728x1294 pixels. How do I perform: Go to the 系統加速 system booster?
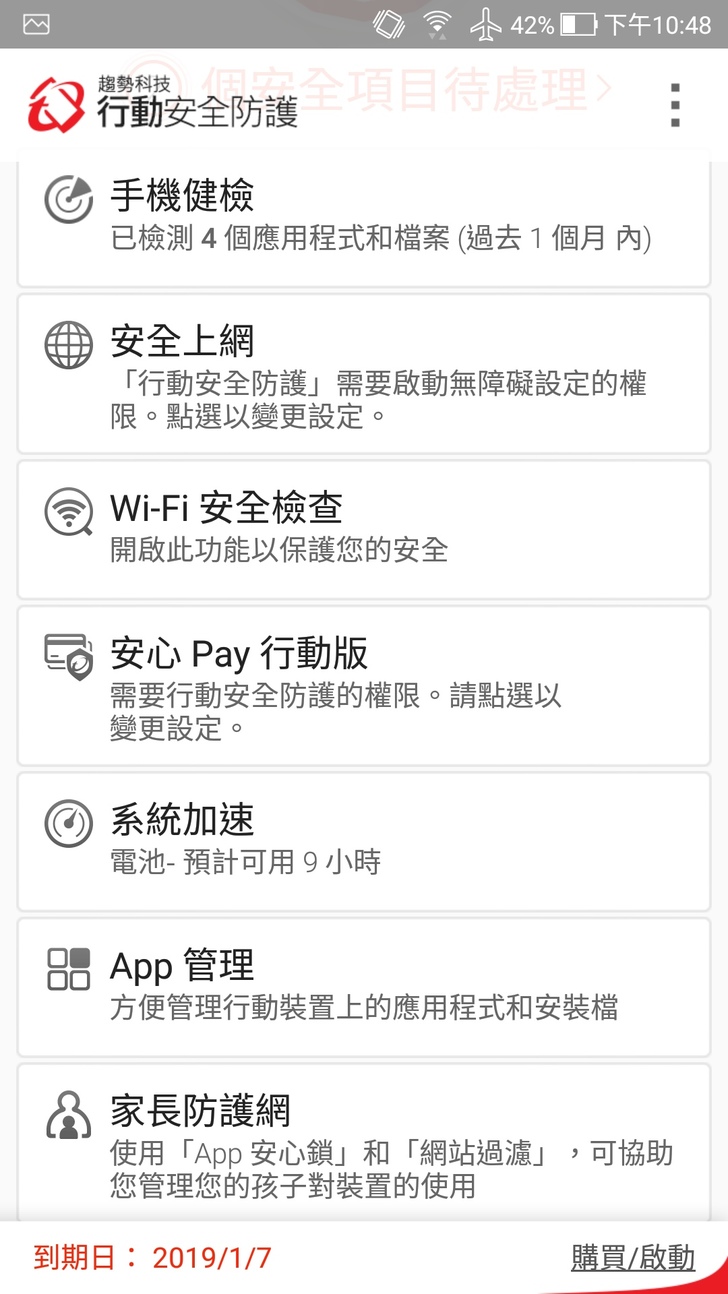point(364,841)
